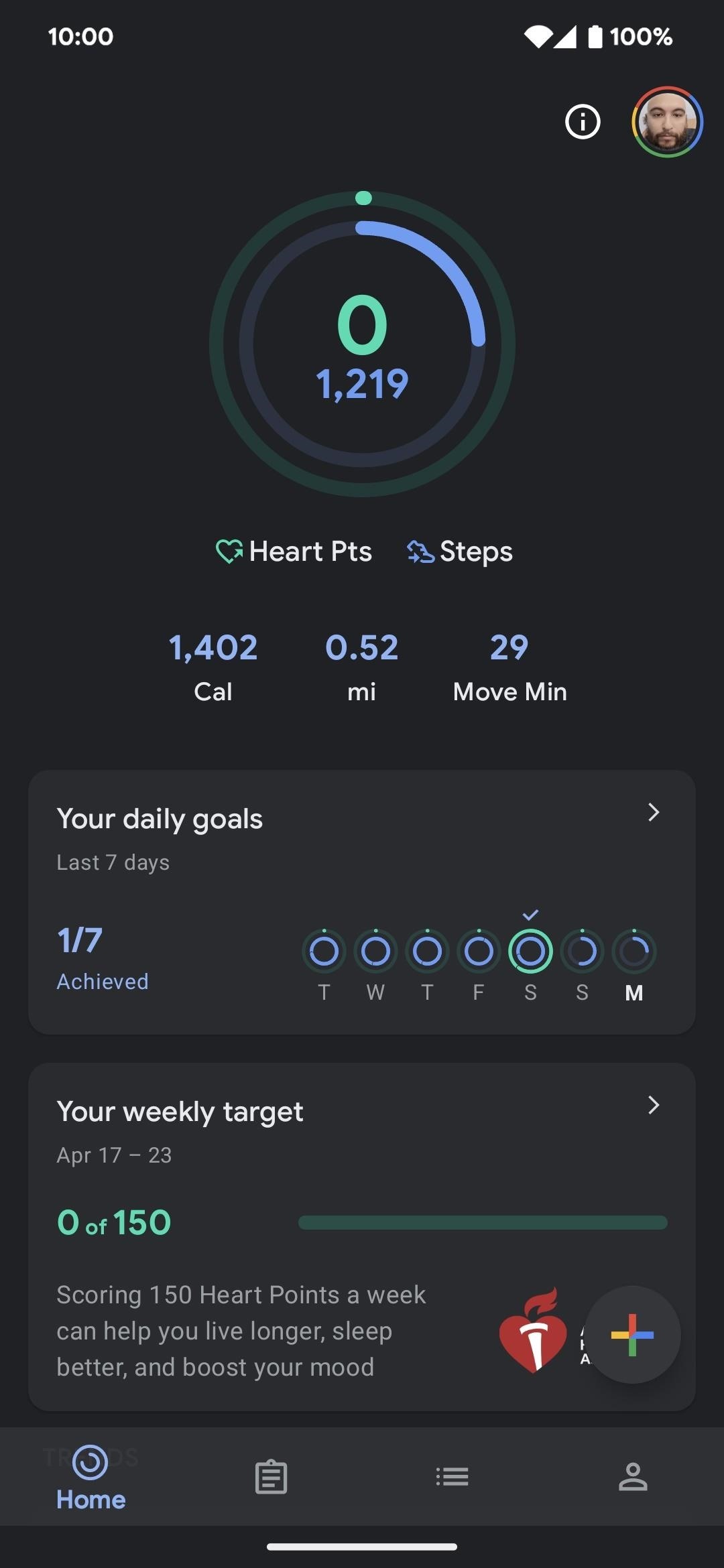The image size is (724, 1568).
Task: Switch to the Journal clipboard tab
Action: [x=271, y=1477]
